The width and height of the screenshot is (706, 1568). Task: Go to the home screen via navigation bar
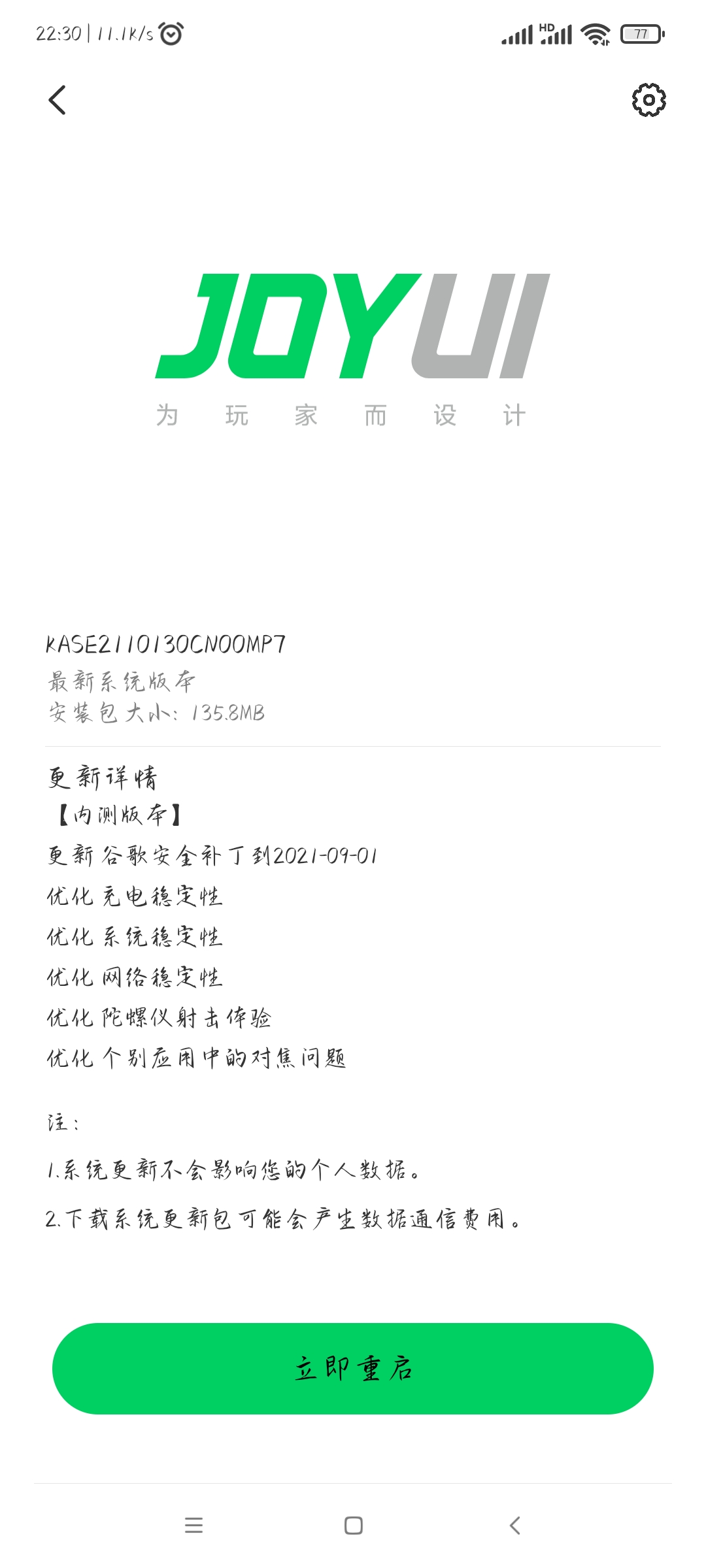pos(354,1526)
